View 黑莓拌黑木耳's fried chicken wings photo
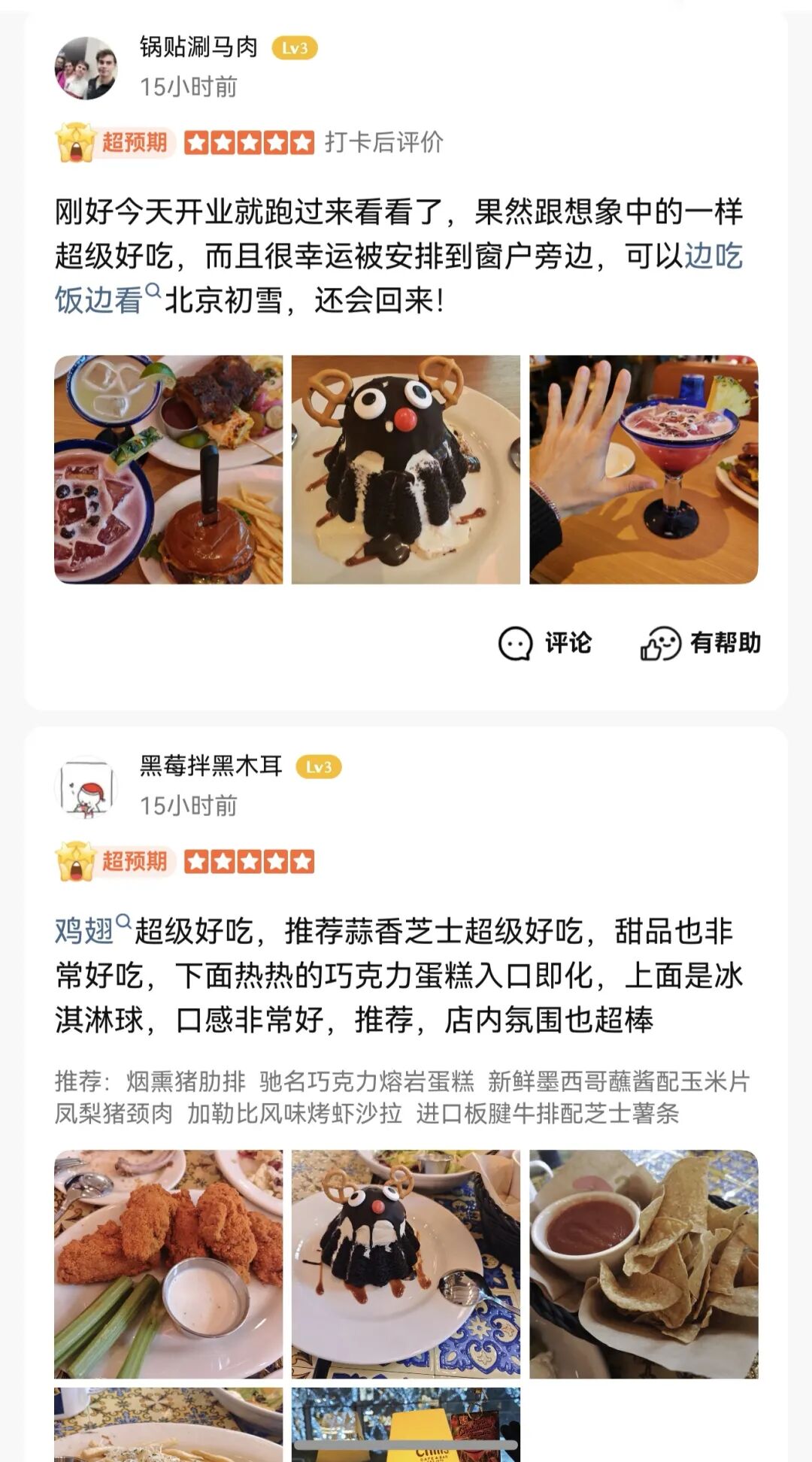The image size is (812, 1462). (168, 1263)
